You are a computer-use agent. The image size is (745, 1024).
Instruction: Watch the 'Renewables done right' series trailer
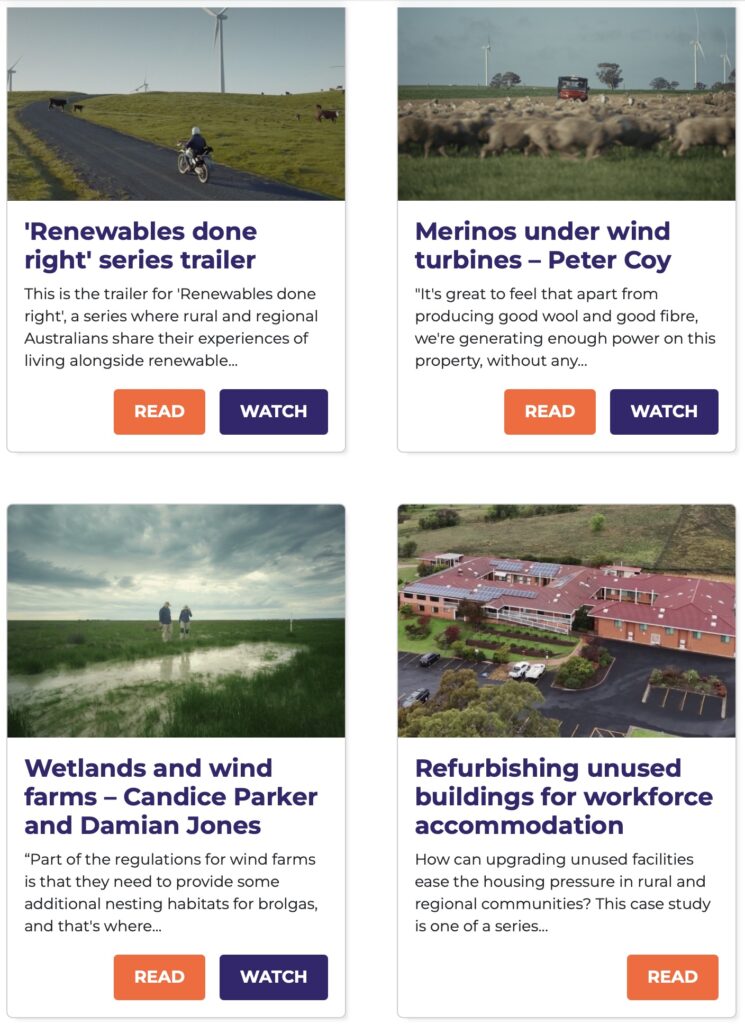tap(273, 411)
